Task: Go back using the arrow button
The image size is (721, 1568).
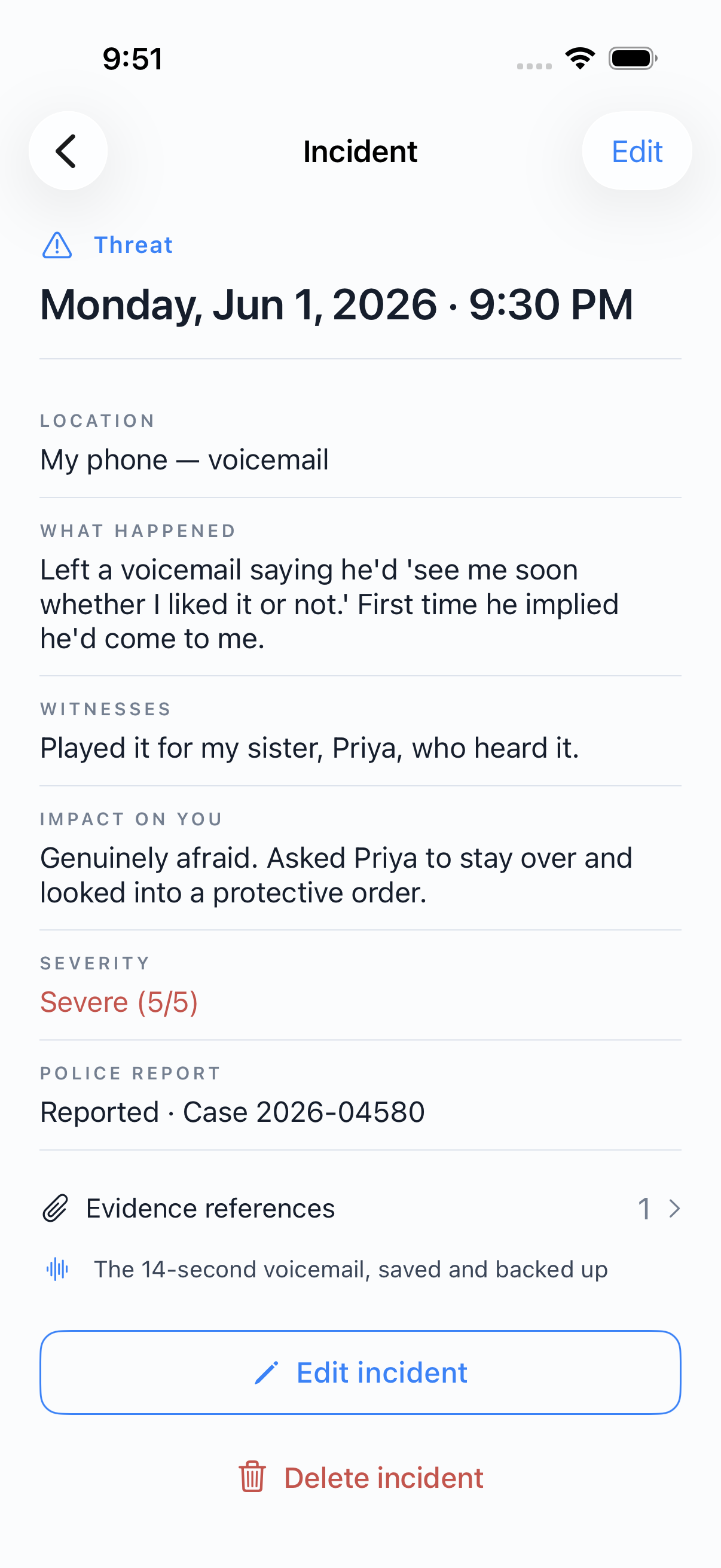Action: (x=68, y=151)
